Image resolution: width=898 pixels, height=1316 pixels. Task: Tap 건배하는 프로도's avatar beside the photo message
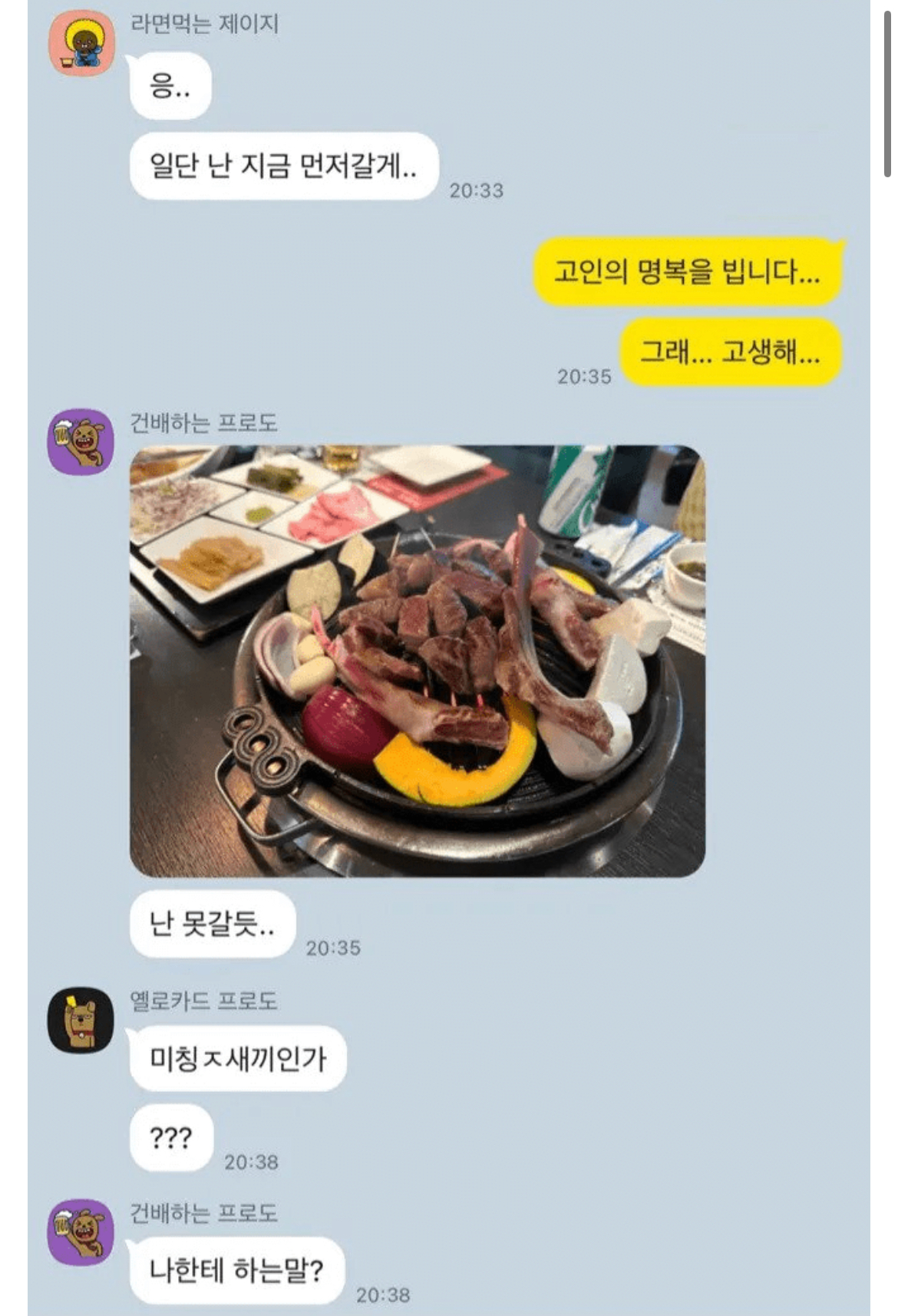[x=81, y=441]
